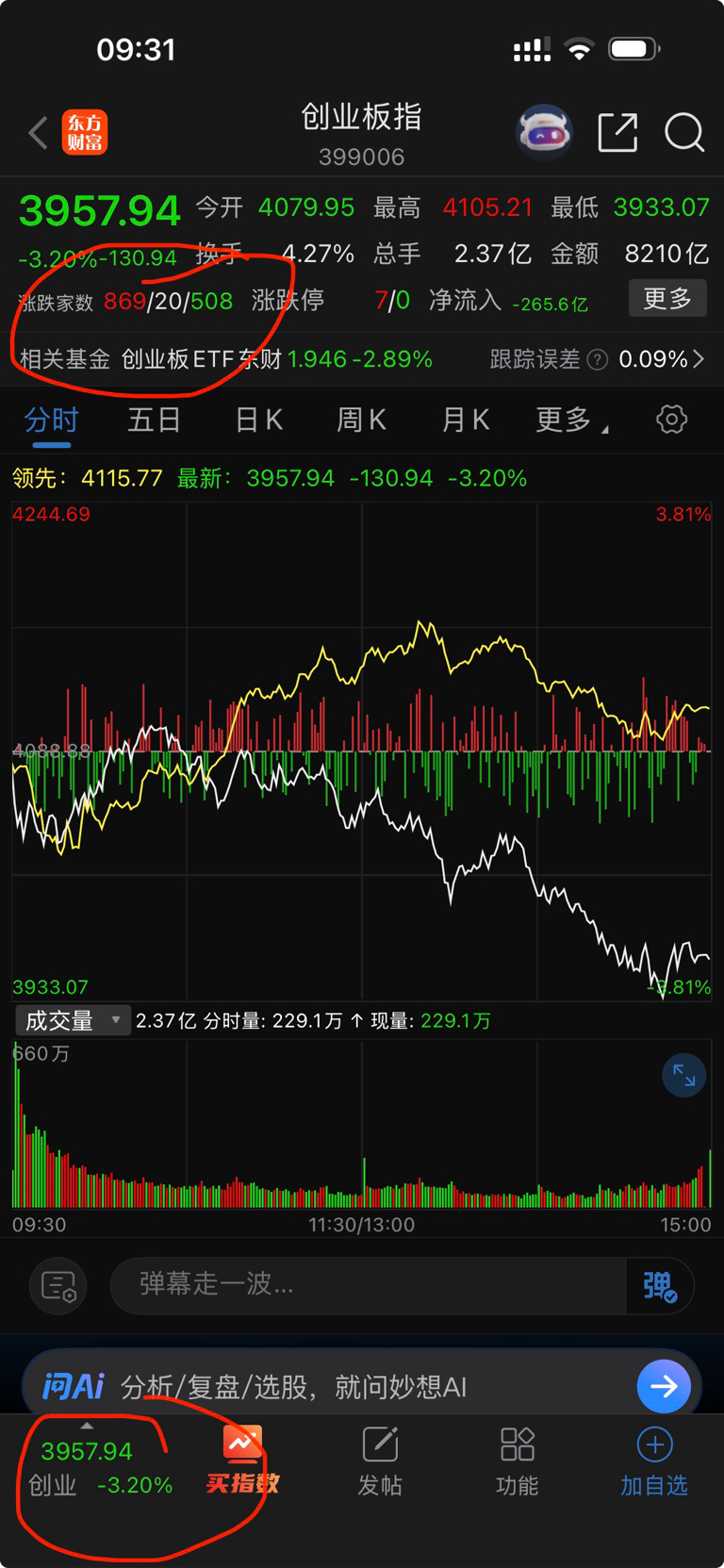This screenshot has height=1568, width=724.
Task: Toggle the 弹 danmaku button
Action: [x=660, y=1285]
